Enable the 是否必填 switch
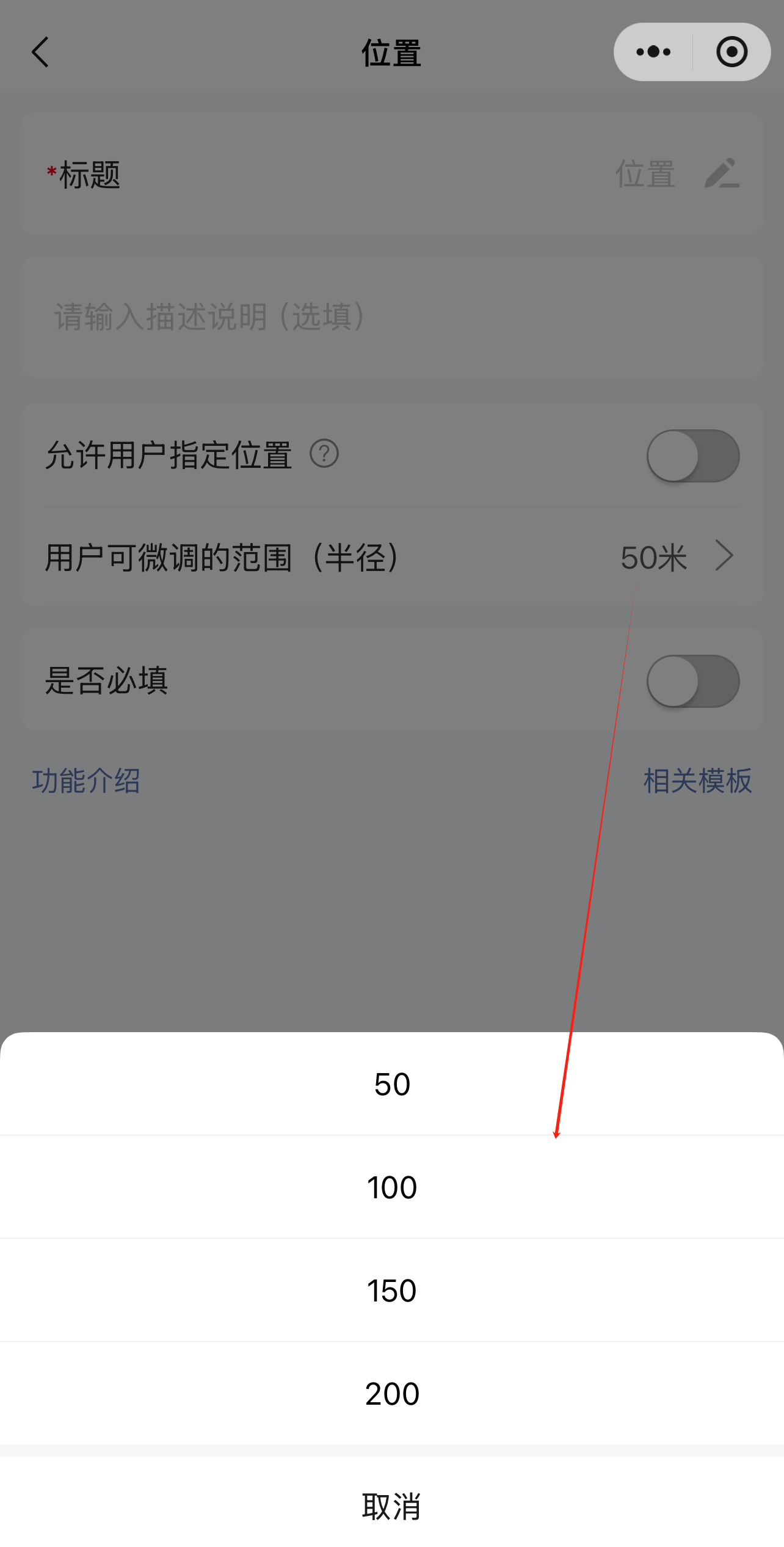The height and width of the screenshot is (1547, 784). (x=693, y=681)
